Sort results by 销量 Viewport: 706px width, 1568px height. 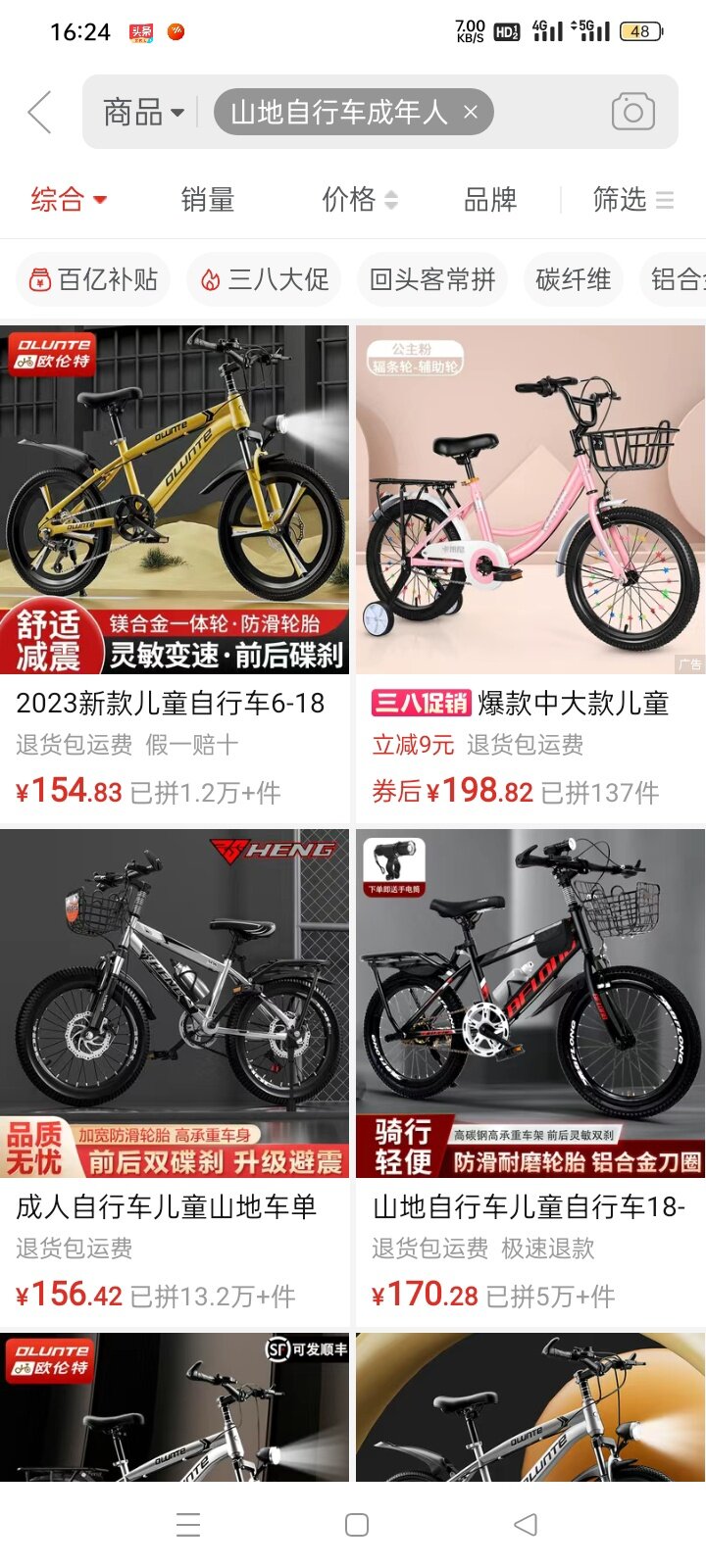pos(208,200)
